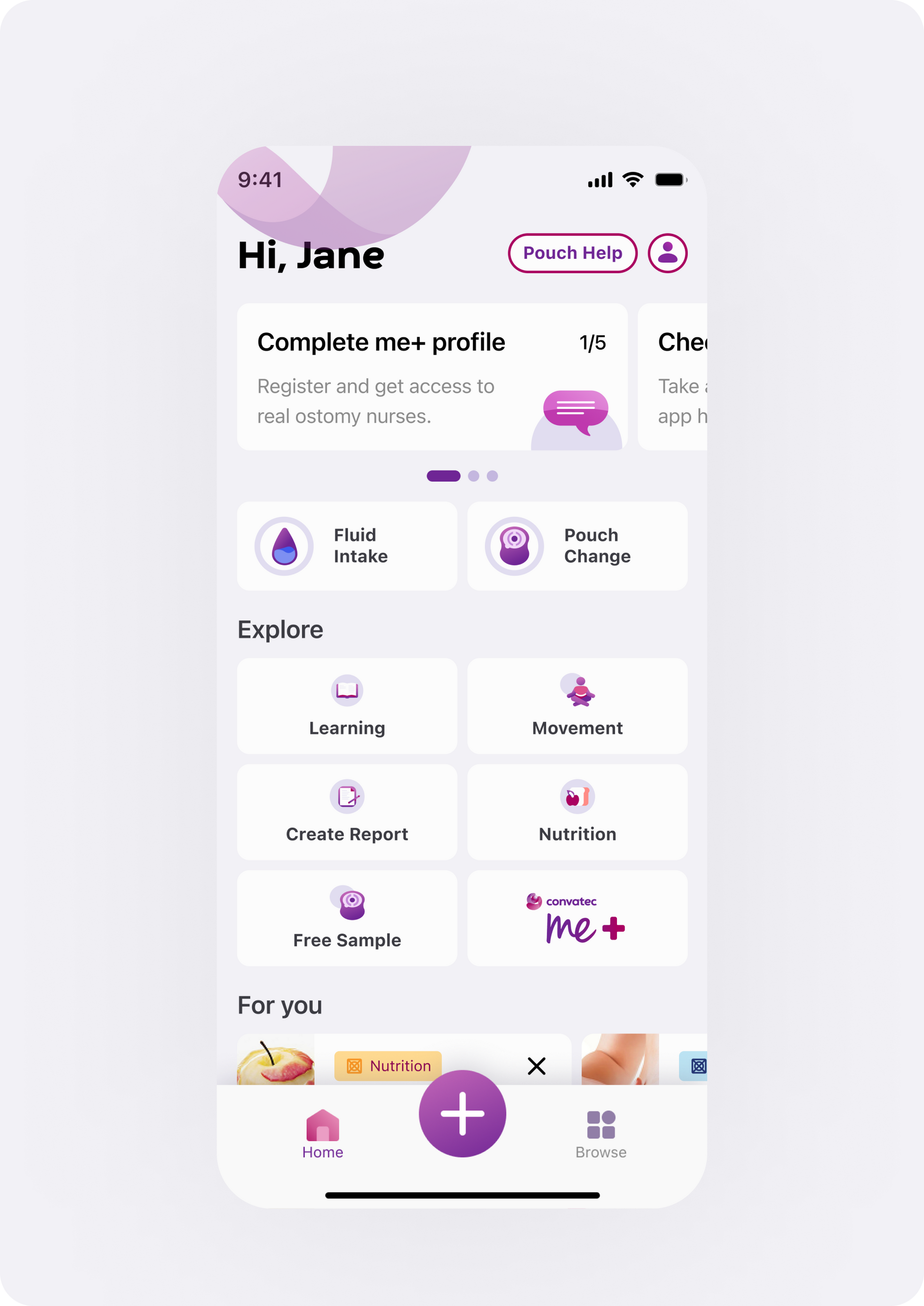This screenshot has width=924, height=1306.
Task: Request a Free Sample
Action: coord(347,918)
